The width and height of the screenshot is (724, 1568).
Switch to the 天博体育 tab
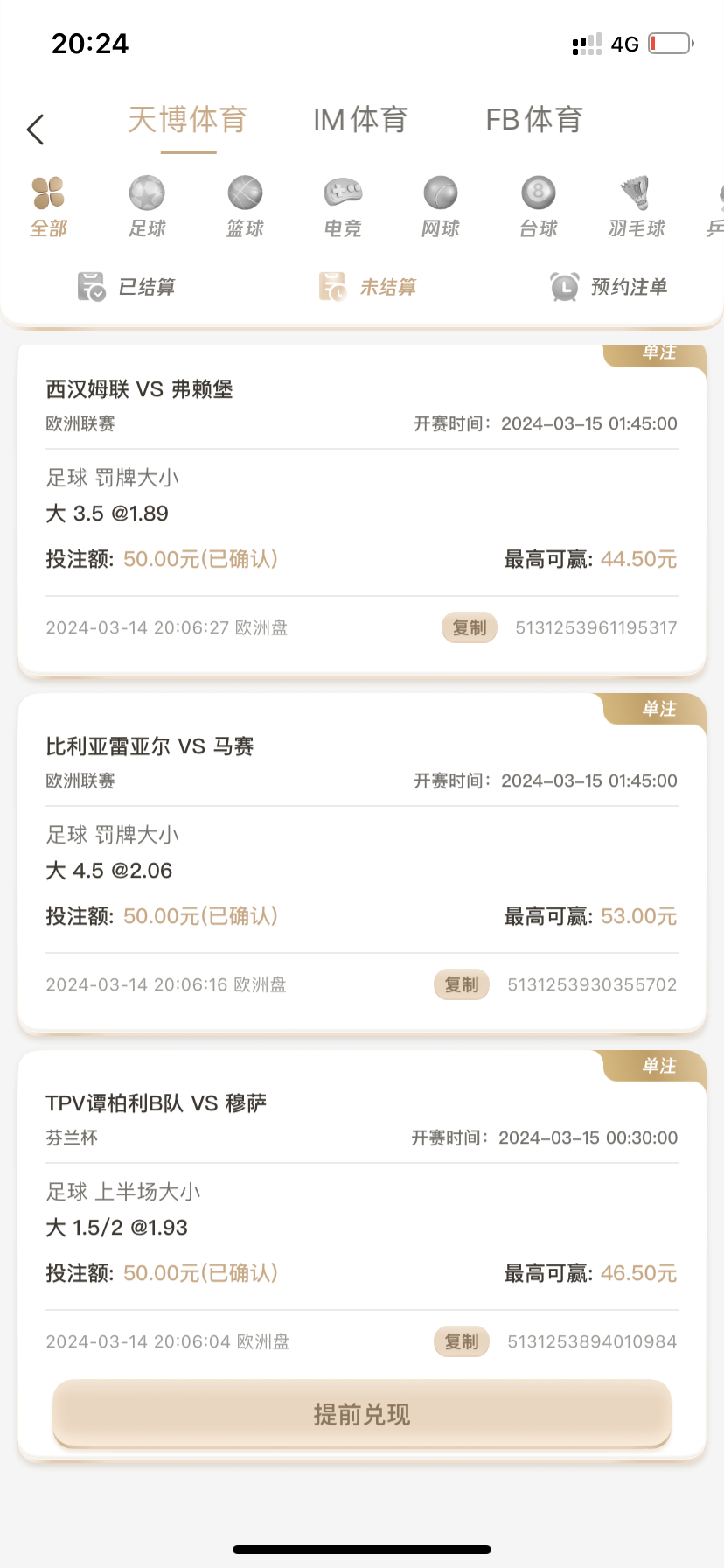(188, 120)
